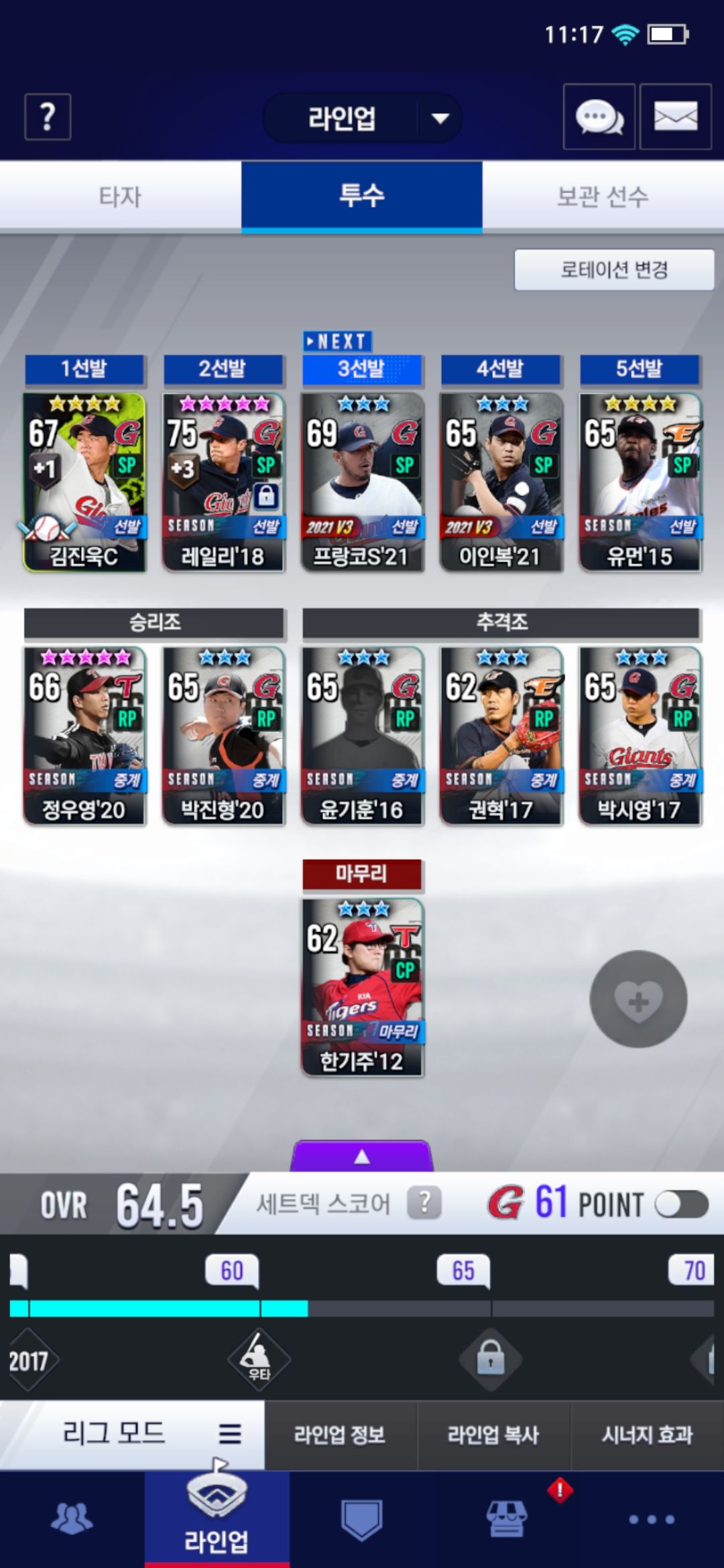Switch to the 보관 선수 tab
724x1568 pixels.
point(603,196)
